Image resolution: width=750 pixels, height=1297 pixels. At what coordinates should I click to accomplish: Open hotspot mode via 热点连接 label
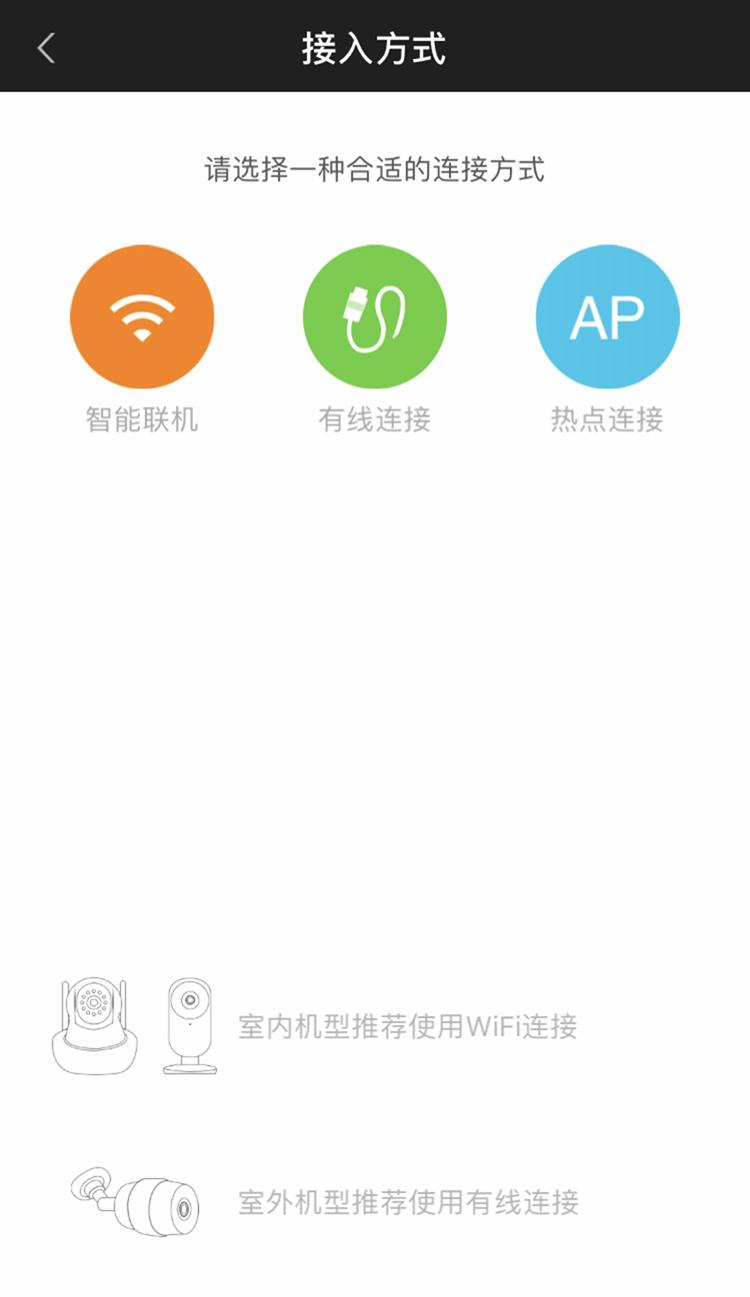pos(608,420)
